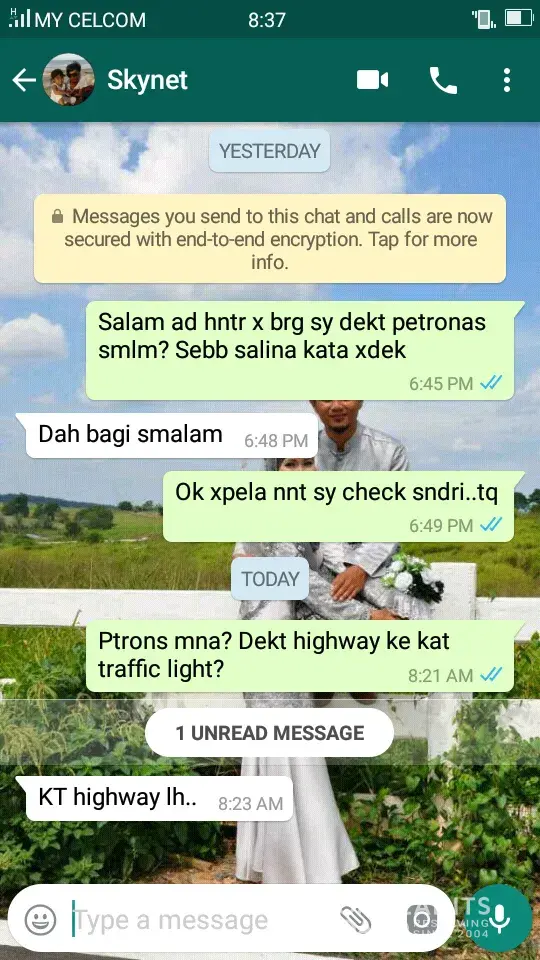Tap the end-to-end encryption notice
Screen dimensions: 540x960
(270, 239)
